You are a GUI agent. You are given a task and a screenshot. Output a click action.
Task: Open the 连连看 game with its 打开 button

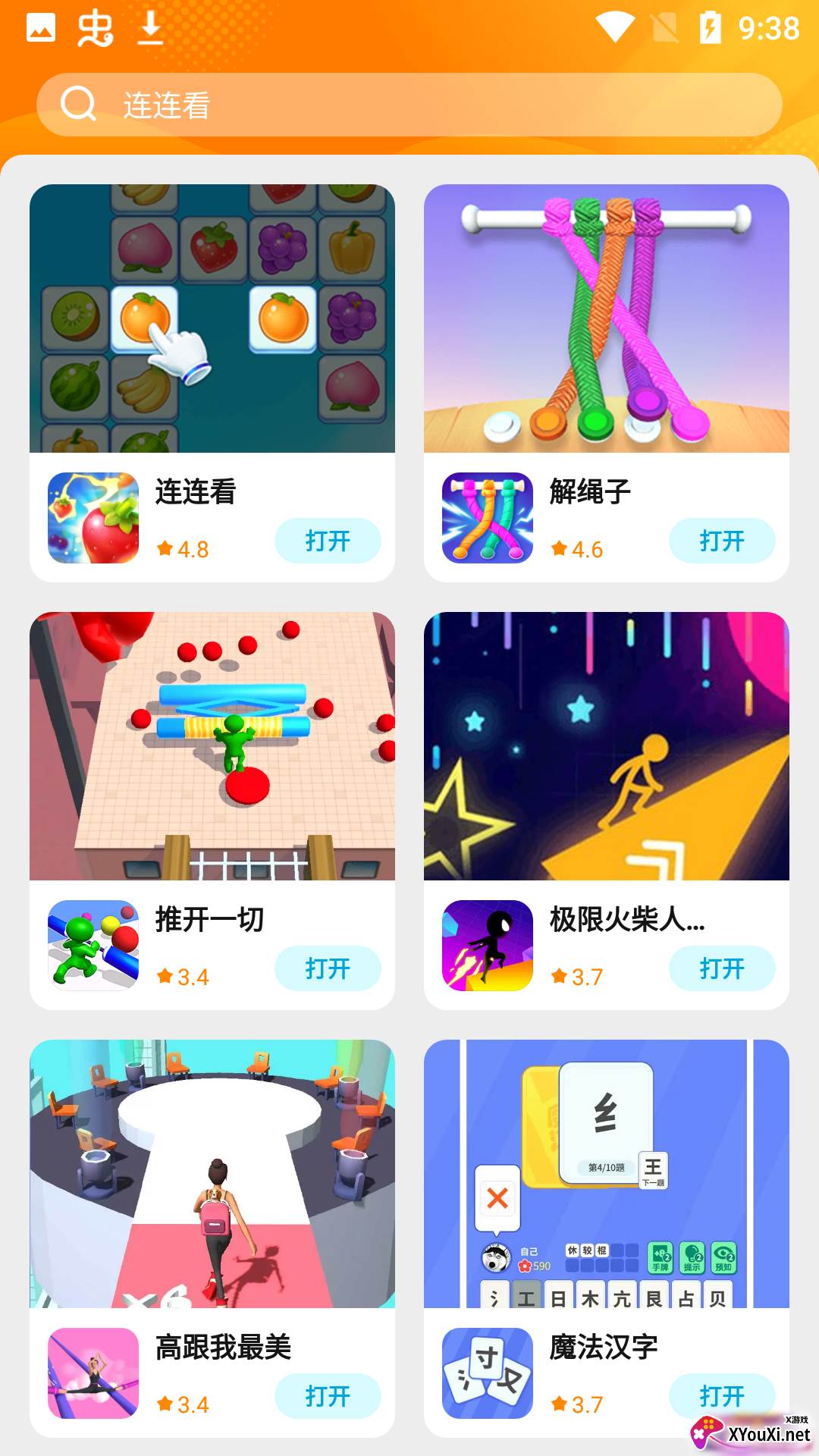328,541
